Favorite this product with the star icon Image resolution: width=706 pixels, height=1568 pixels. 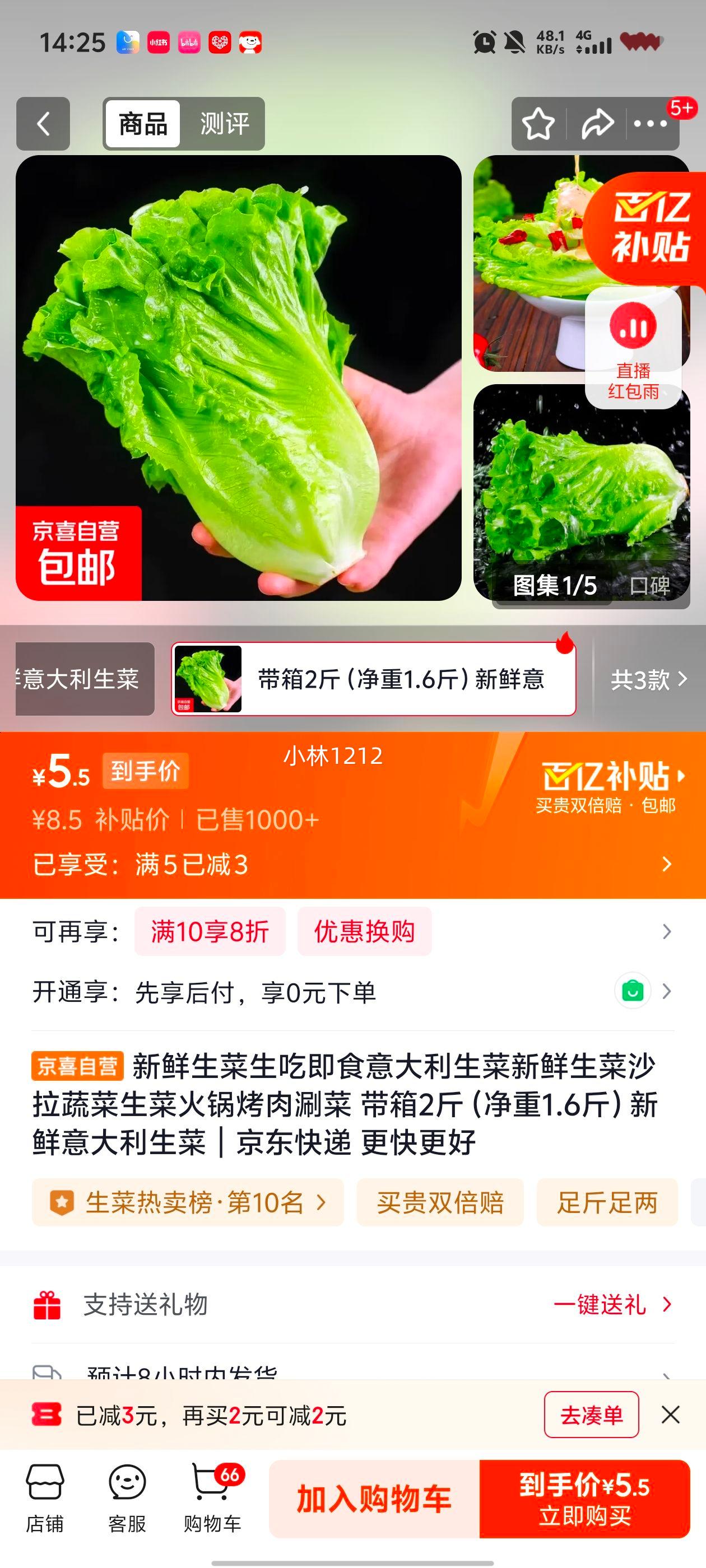point(538,124)
